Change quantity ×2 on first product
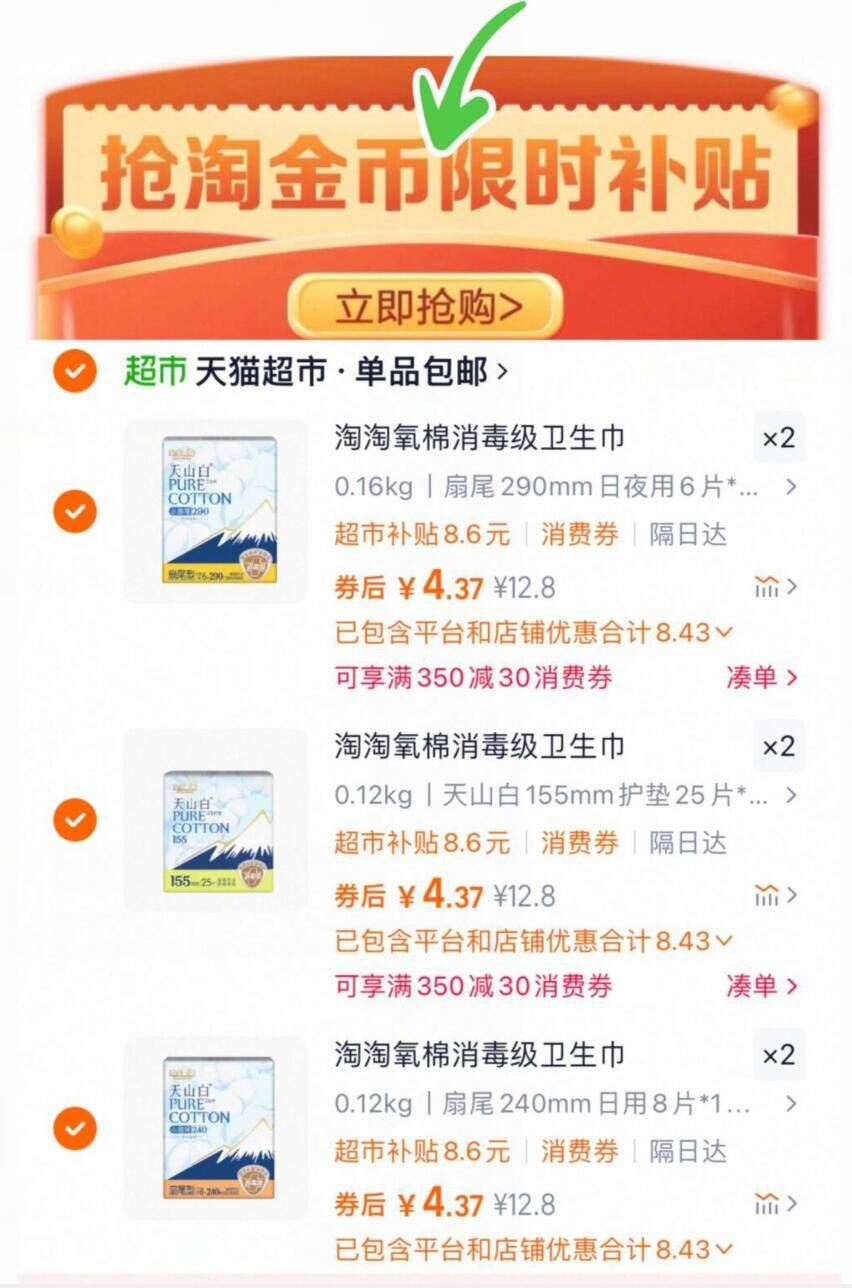 [779, 440]
